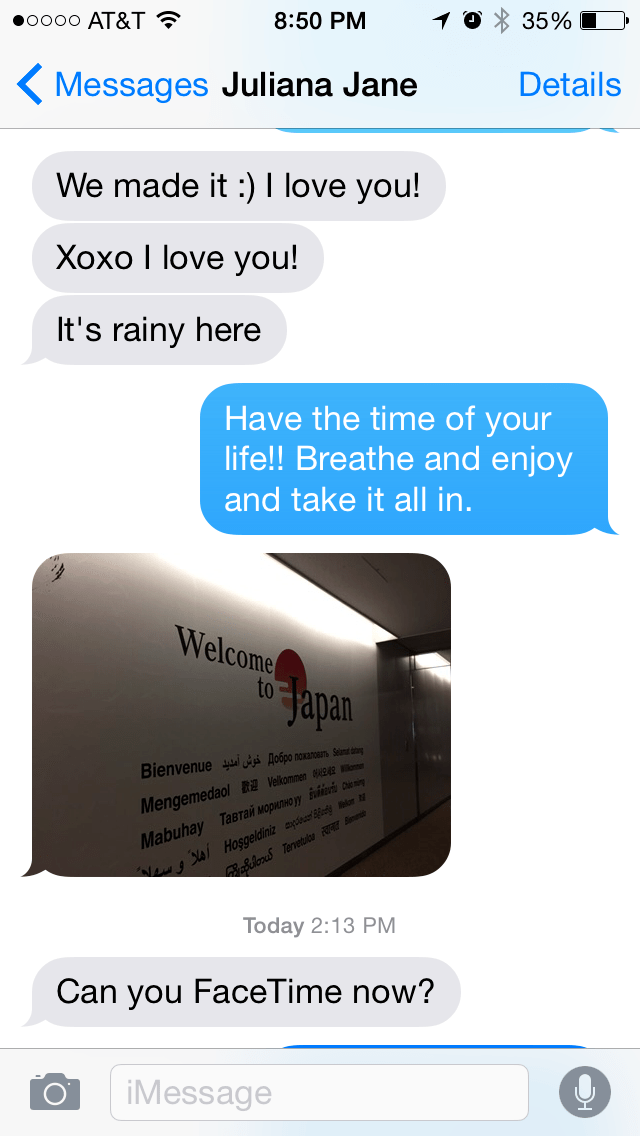Screen dimensions: 640x1136
Task: Open Details for Juliana Jane
Action: coord(569,85)
